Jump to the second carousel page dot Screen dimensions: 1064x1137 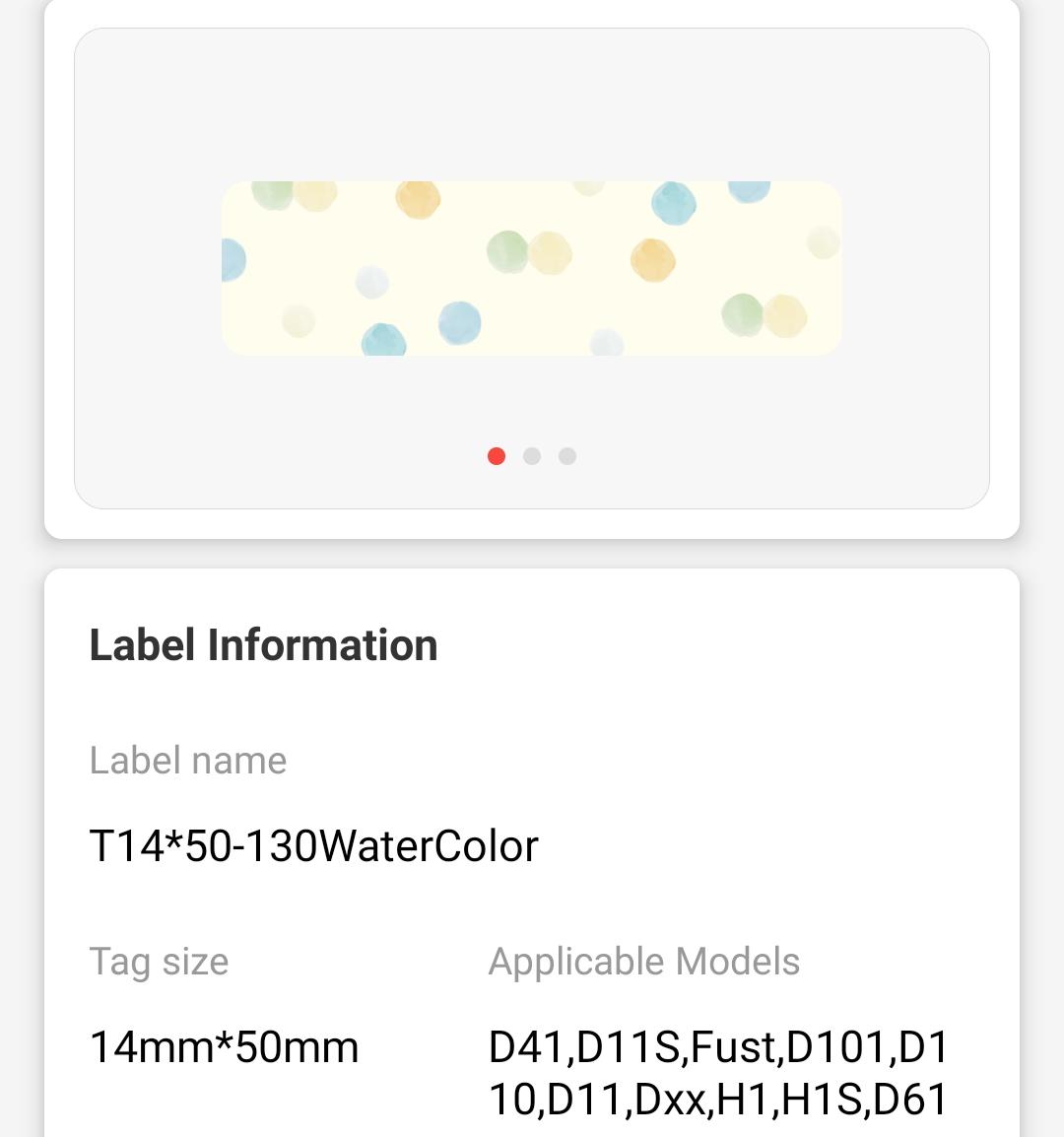532,456
